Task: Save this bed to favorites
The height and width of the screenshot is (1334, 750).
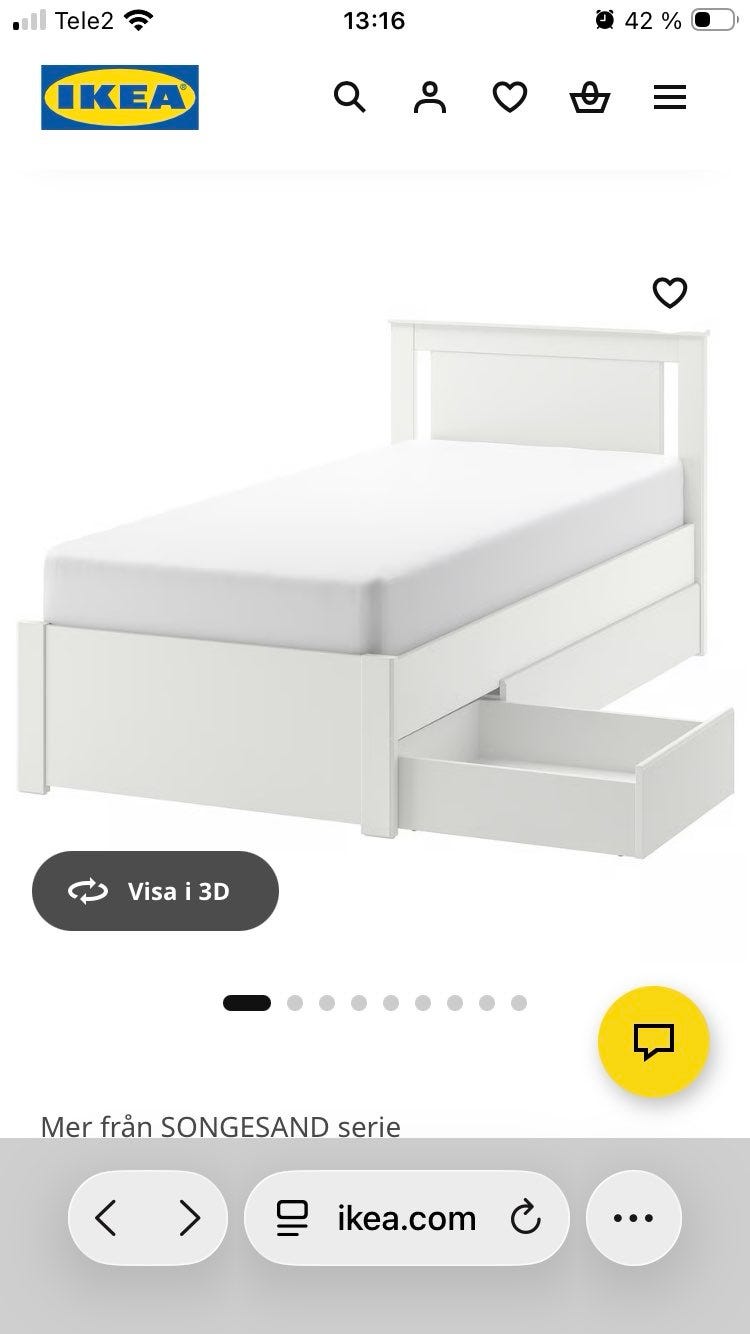Action: pyautogui.click(x=670, y=293)
